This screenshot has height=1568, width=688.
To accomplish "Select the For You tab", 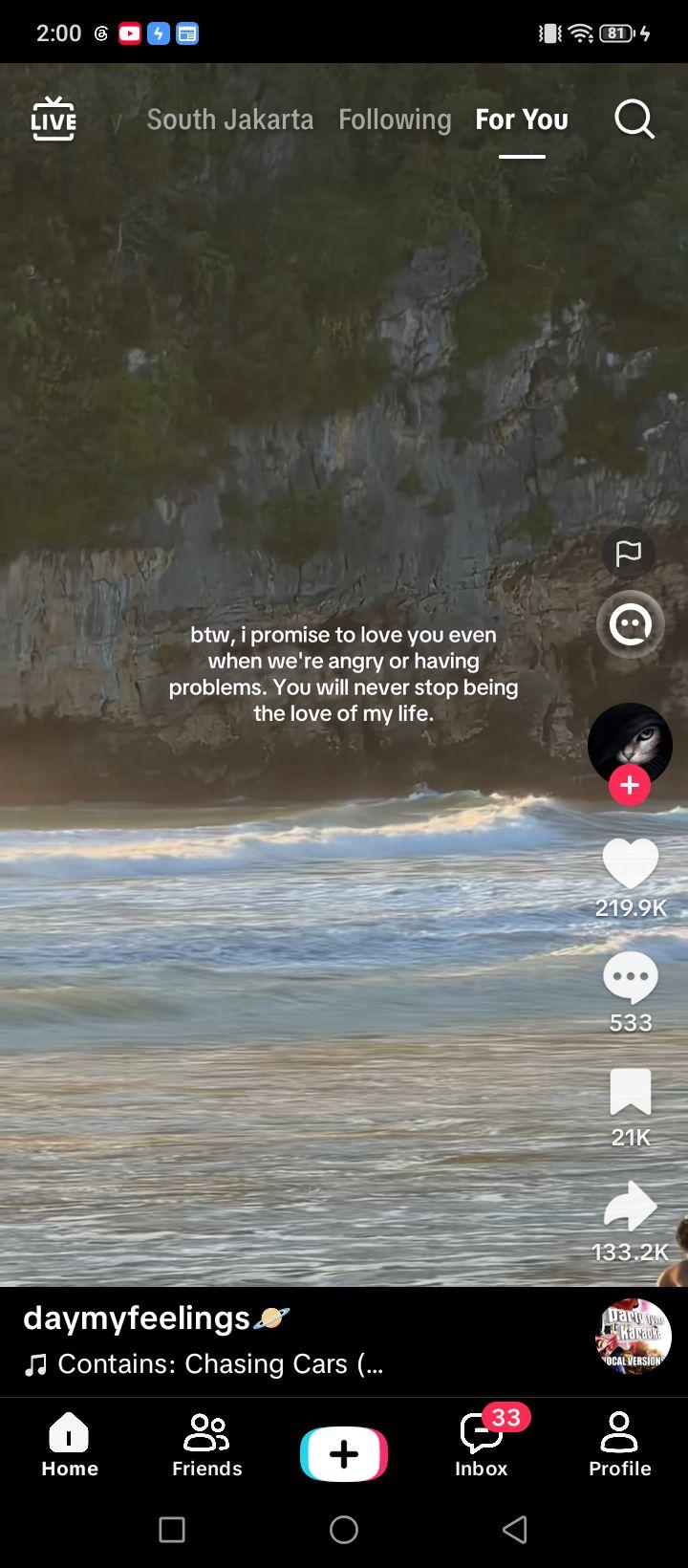I will click(x=522, y=120).
